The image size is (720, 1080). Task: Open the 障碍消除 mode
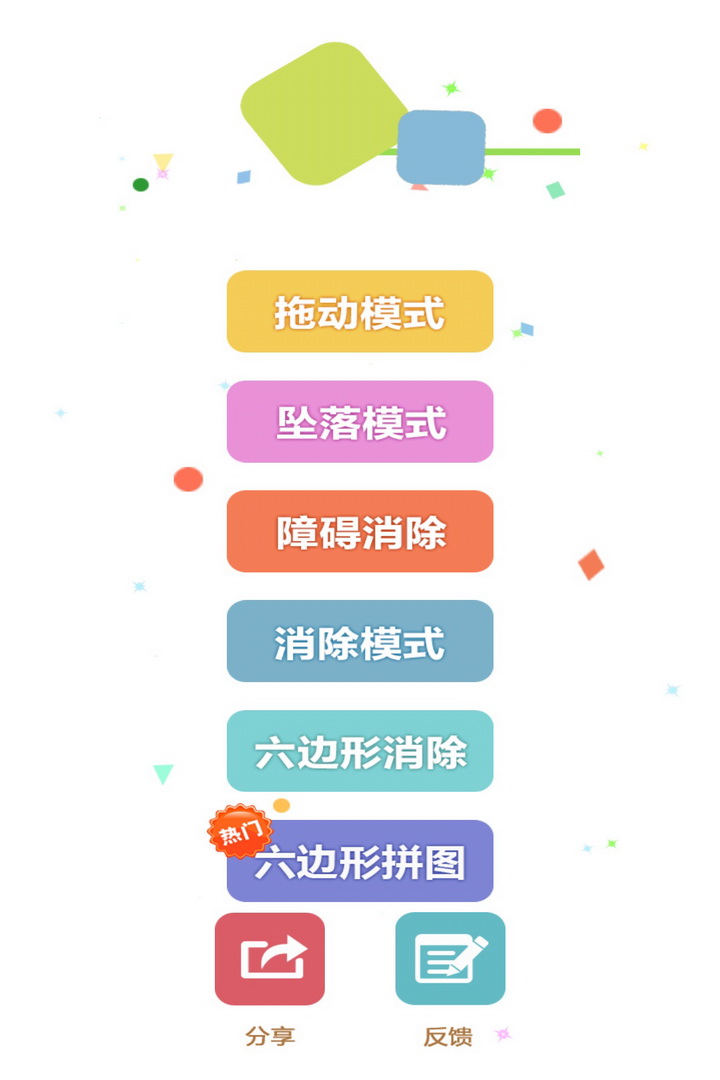pos(360,532)
